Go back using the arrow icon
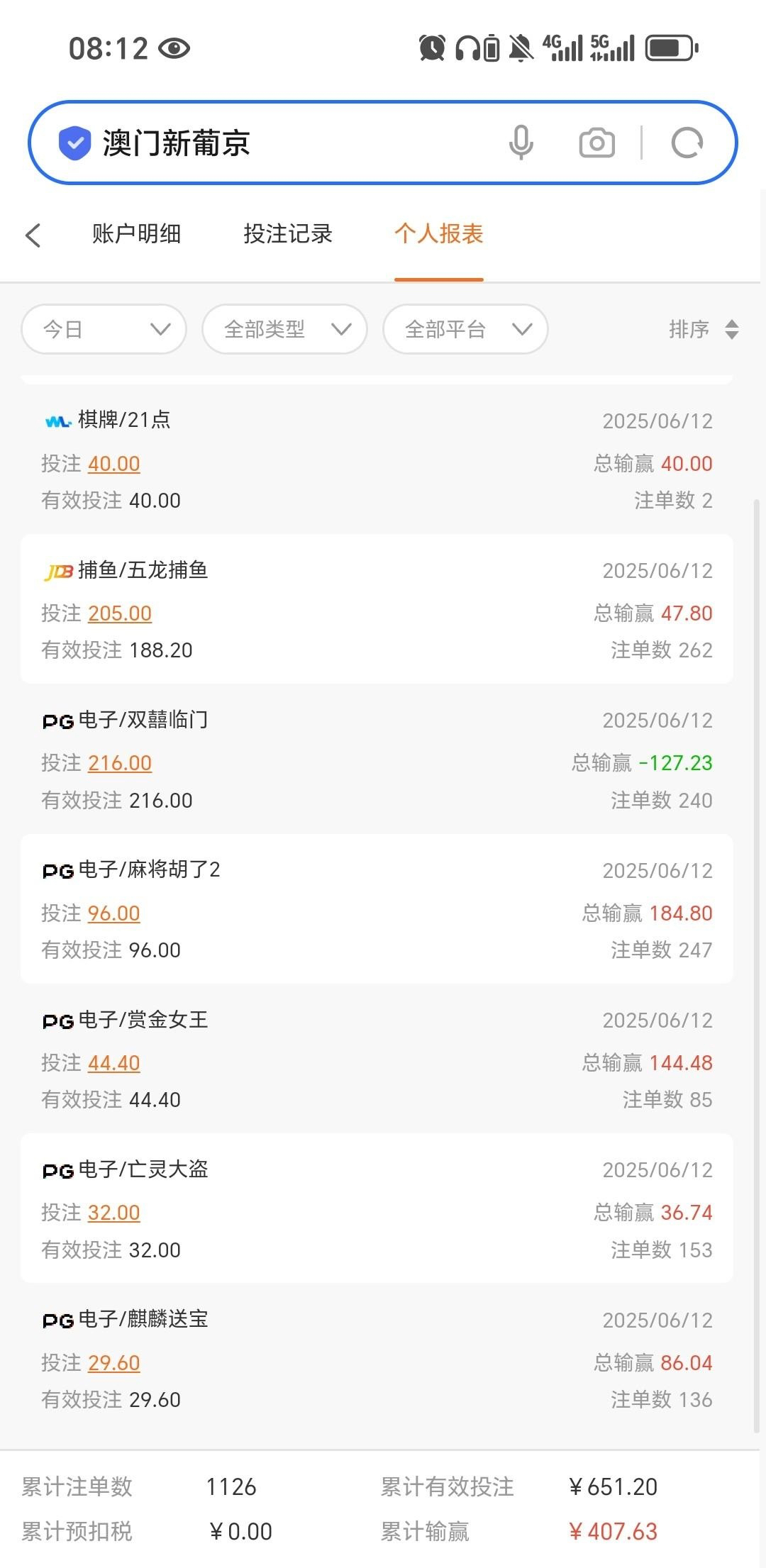Viewport: 766px width, 1568px height. tap(33, 235)
